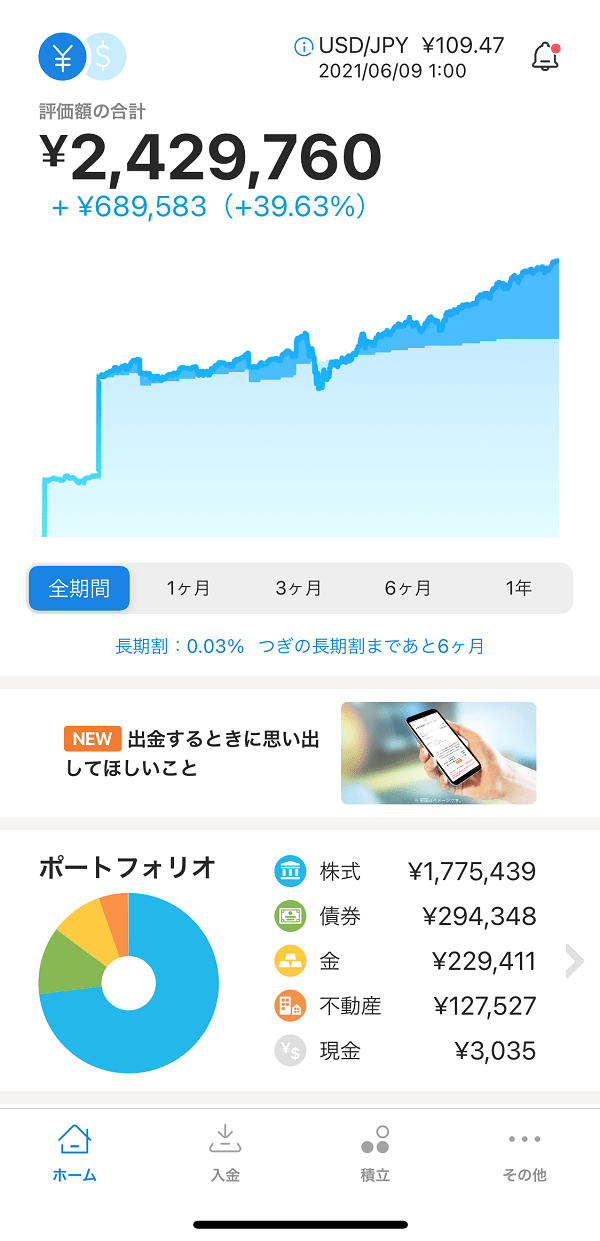The image size is (600, 1241).
Task: Open the その他 menu tab
Action: point(524,1152)
